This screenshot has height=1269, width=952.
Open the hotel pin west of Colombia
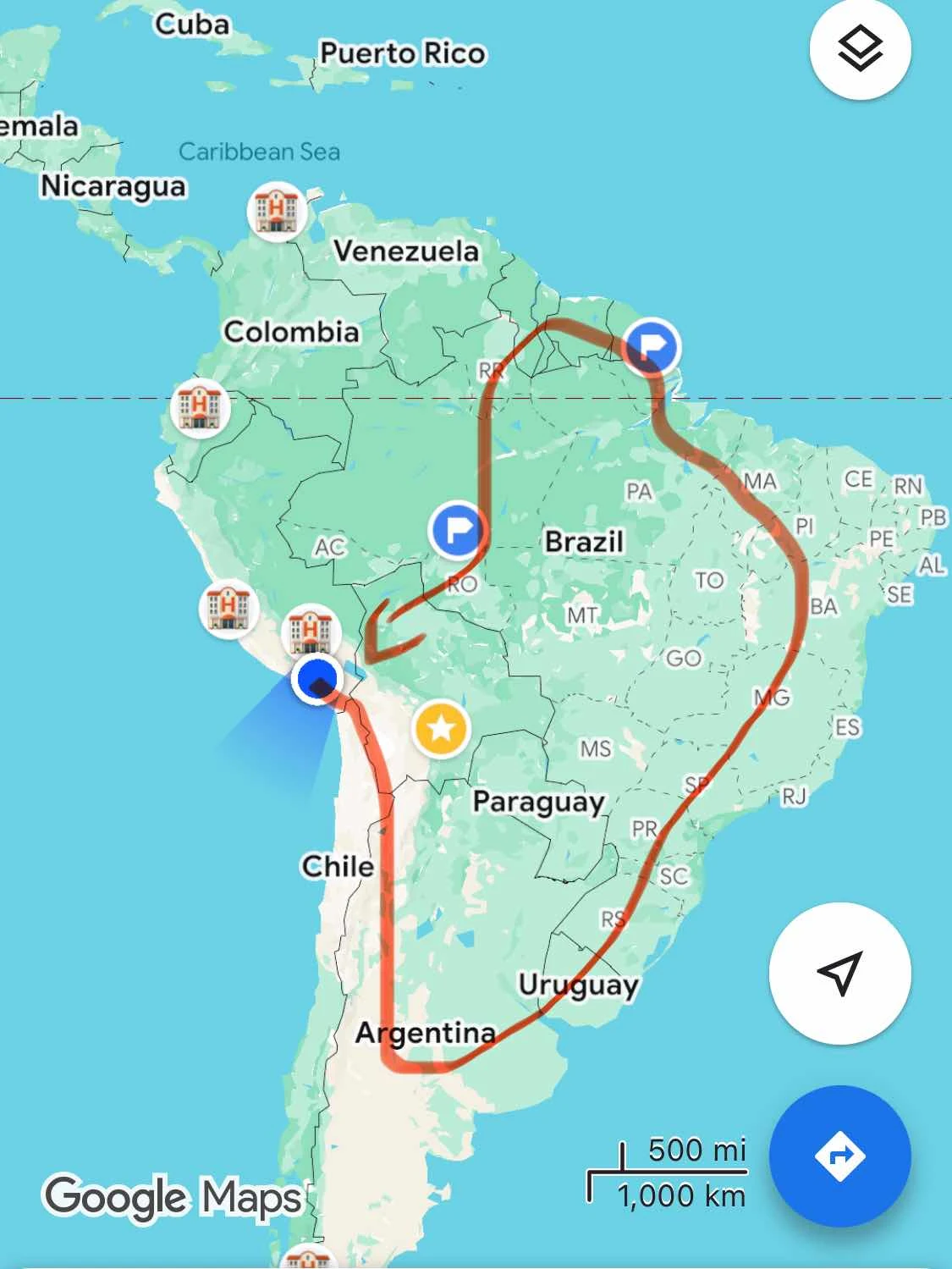click(x=200, y=408)
